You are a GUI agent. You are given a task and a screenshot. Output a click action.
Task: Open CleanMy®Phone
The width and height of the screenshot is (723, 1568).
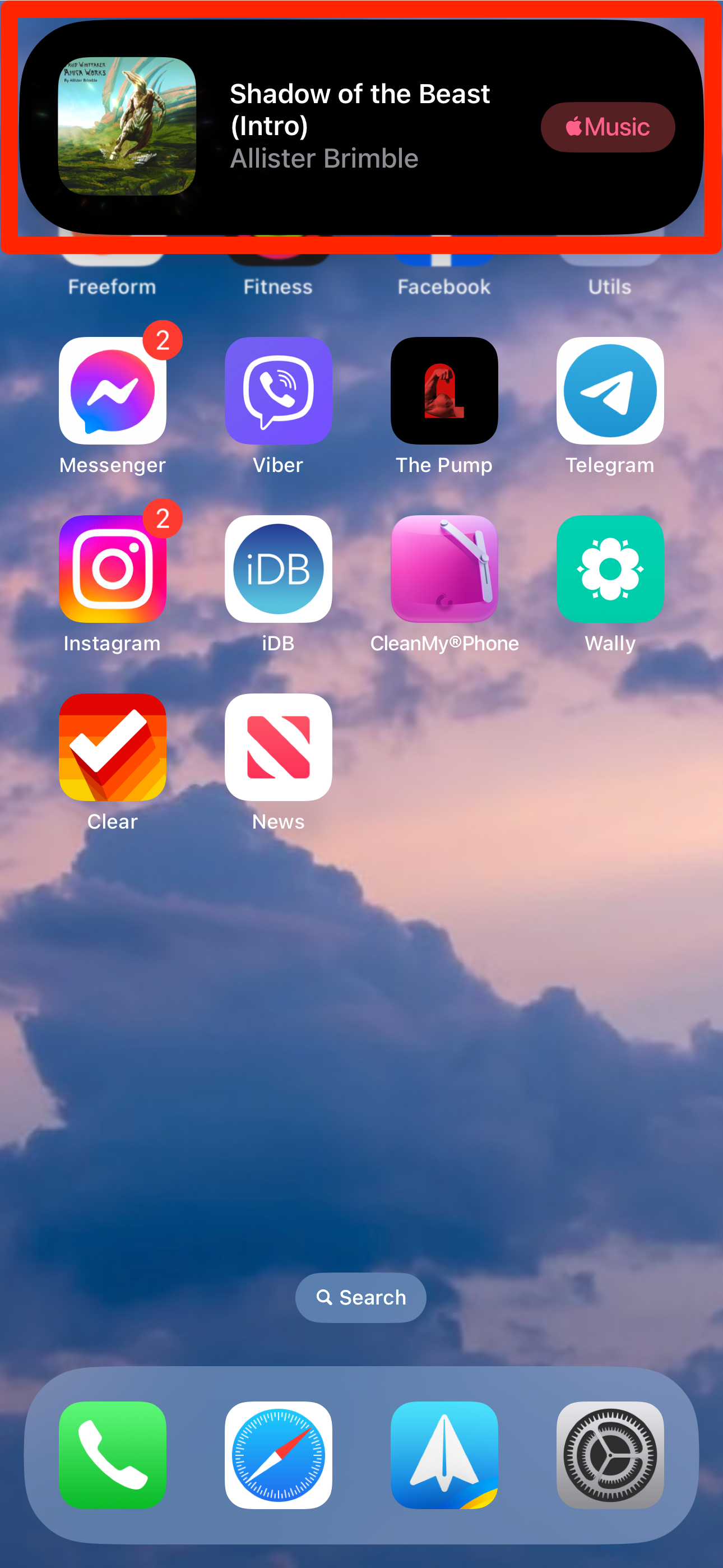[444, 568]
